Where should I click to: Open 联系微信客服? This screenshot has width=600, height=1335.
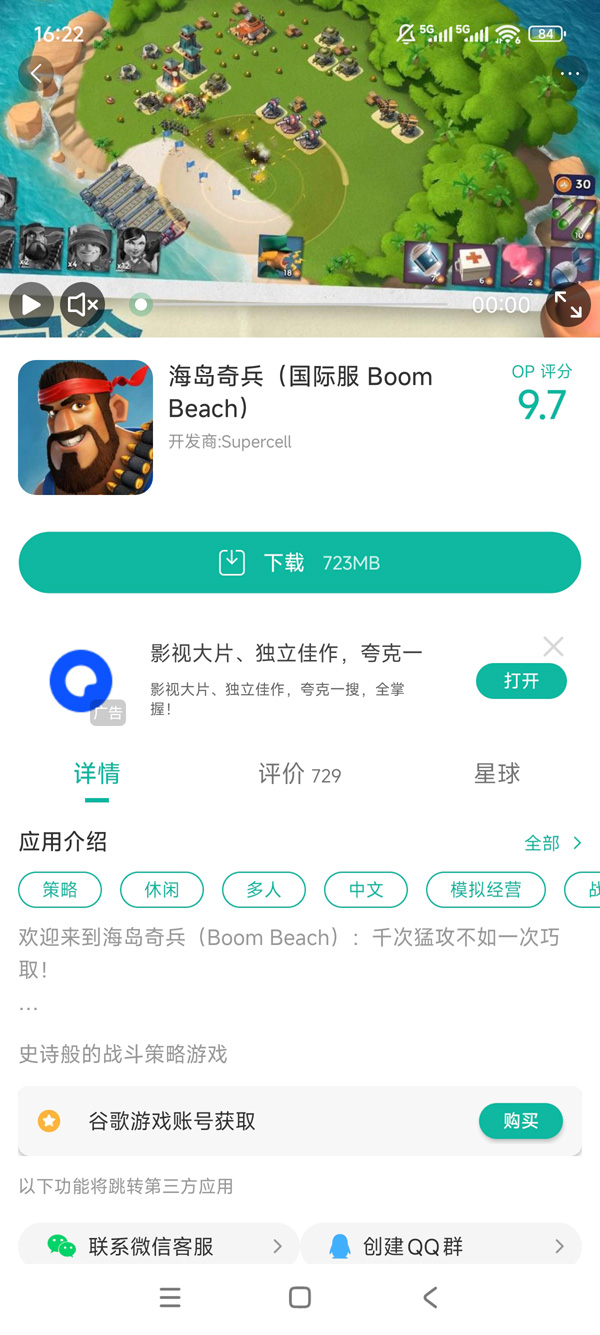tap(160, 1246)
